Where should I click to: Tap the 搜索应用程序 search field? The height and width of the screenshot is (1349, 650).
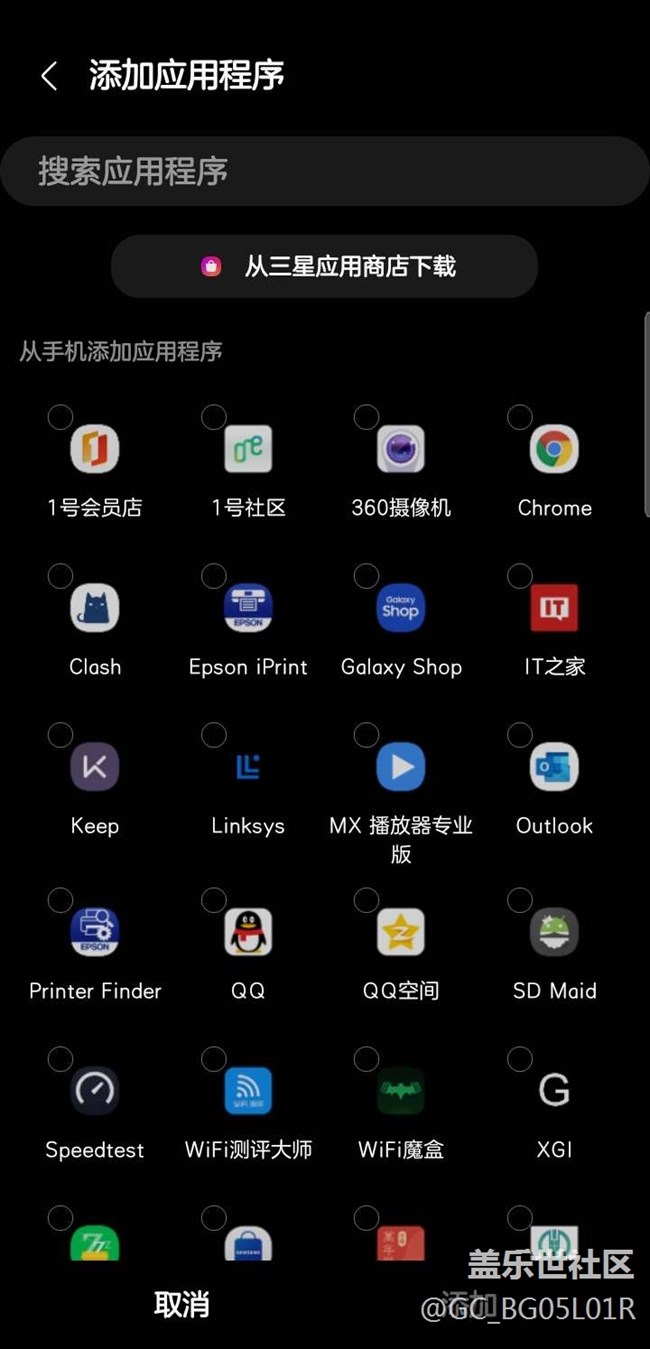(325, 171)
